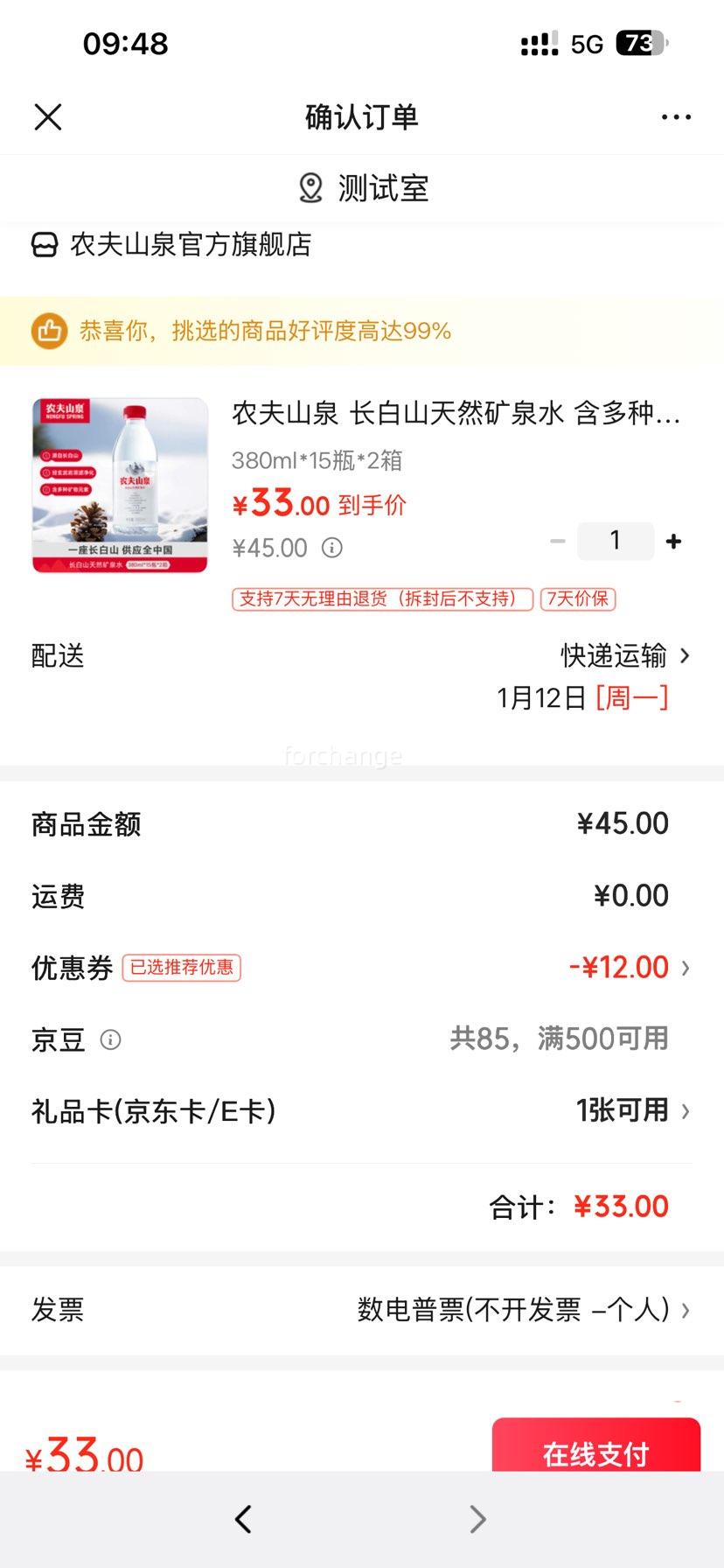Decrease item quantity with the minus stepper
The height and width of the screenshot is (1568, 724).
pyautogui.click(x=557, y=541)
